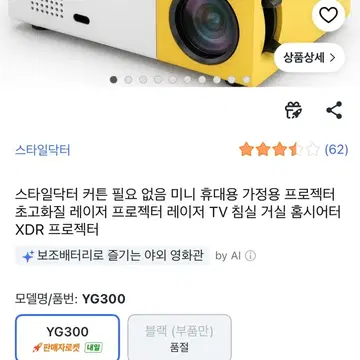Viewport: 360px width, 360px height.
Task: Open the 스타일닥터 brand link
Action: pyautogui.click(x=43, y=150)
